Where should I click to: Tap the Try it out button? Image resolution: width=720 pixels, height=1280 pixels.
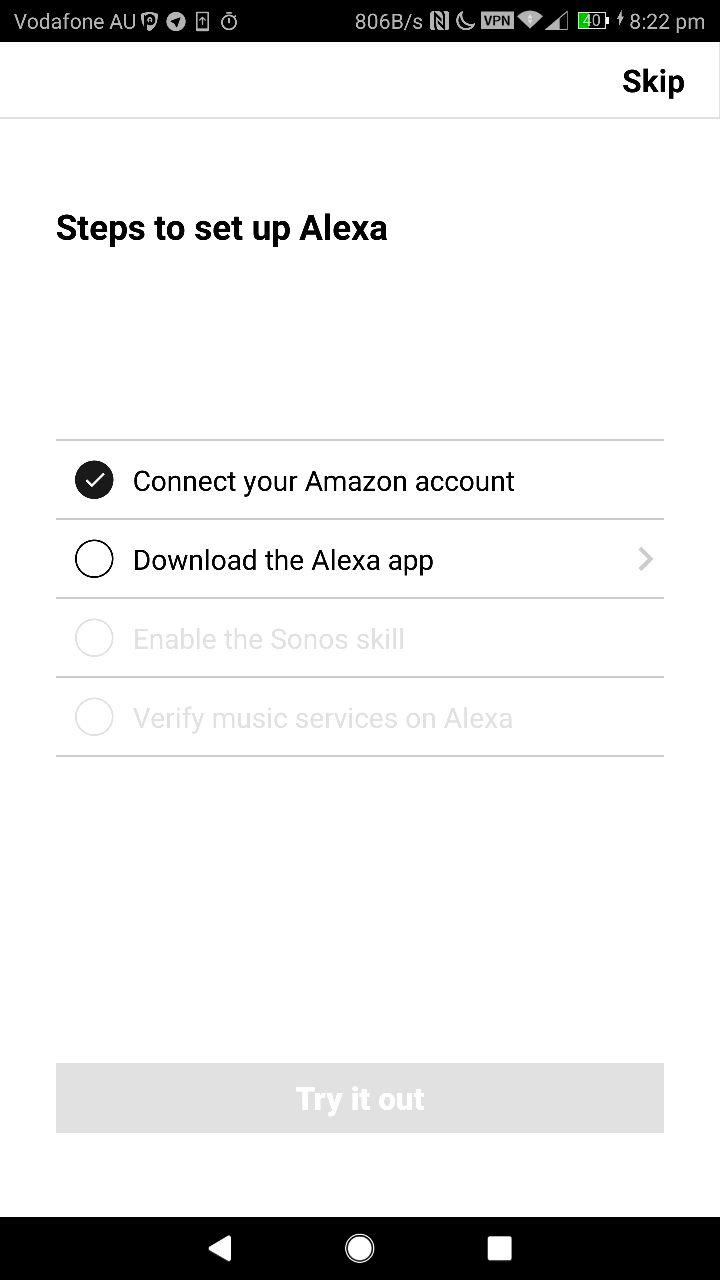(x=360, y=1098)
